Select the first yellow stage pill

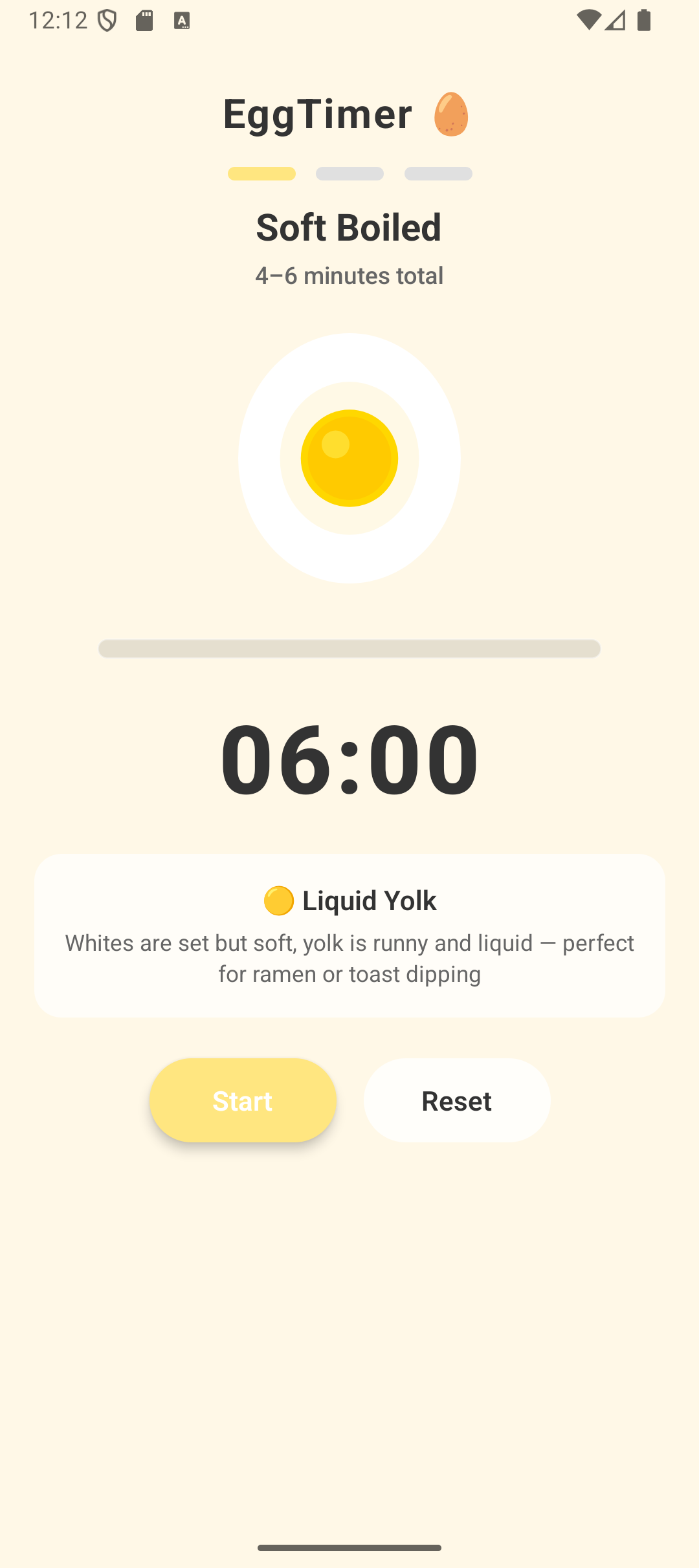(261, 173)
